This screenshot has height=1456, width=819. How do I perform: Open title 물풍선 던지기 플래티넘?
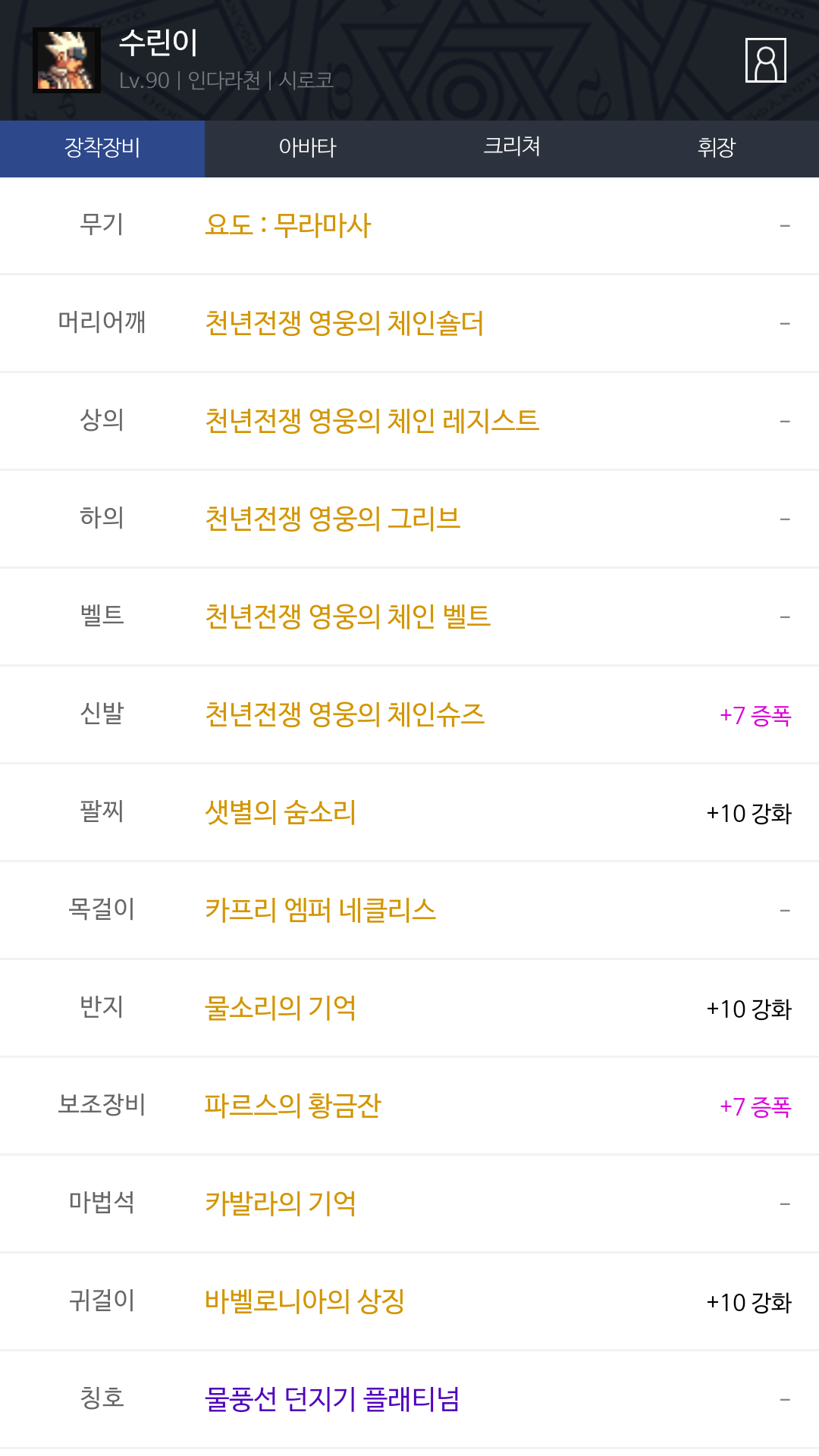click(x=332, y=1399)
